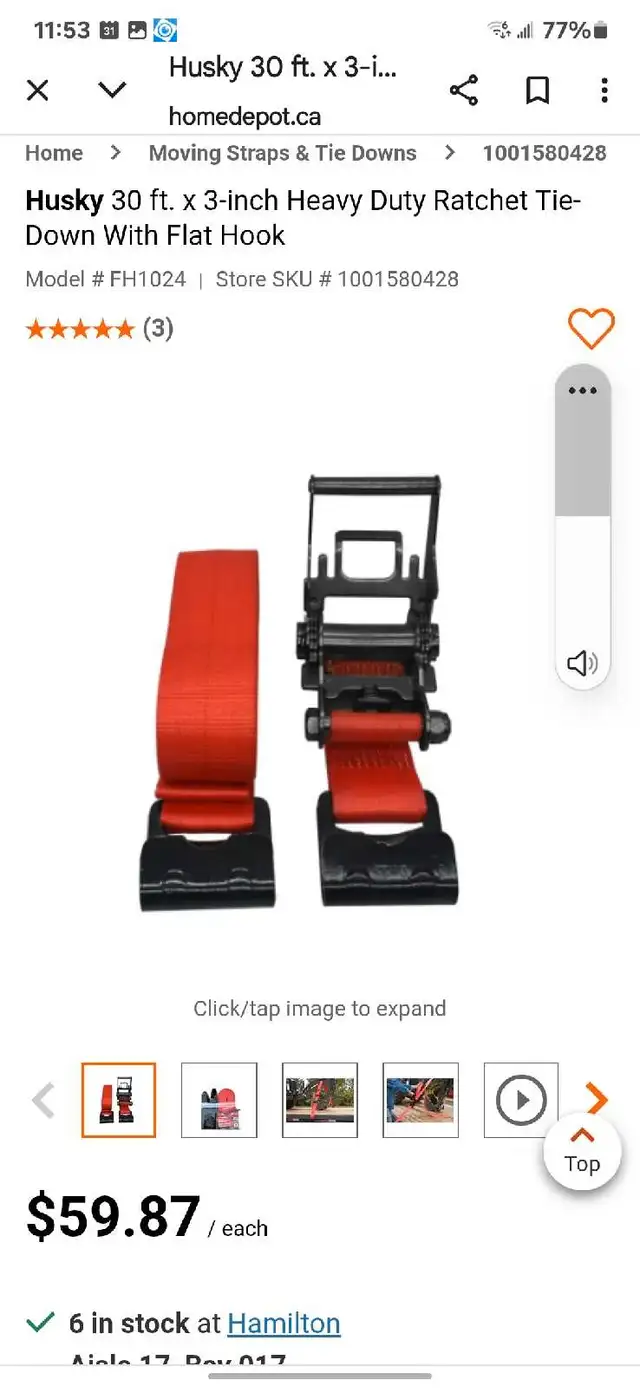Tap the speaker icon on volume panel
The width and height of the screenshot is (640, 1388).
582,662
